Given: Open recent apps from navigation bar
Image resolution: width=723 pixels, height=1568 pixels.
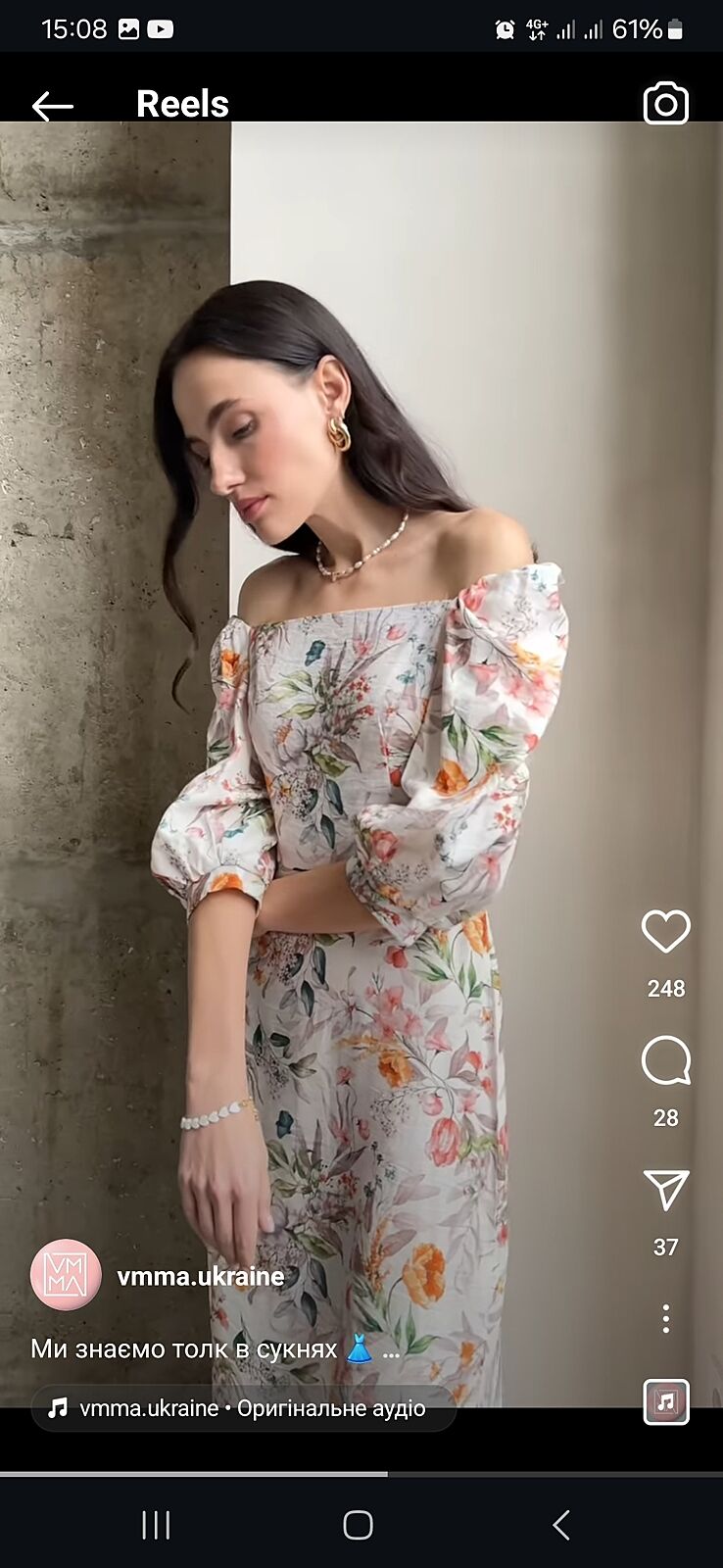Looking at the screenshot, I should [156, 1525].
